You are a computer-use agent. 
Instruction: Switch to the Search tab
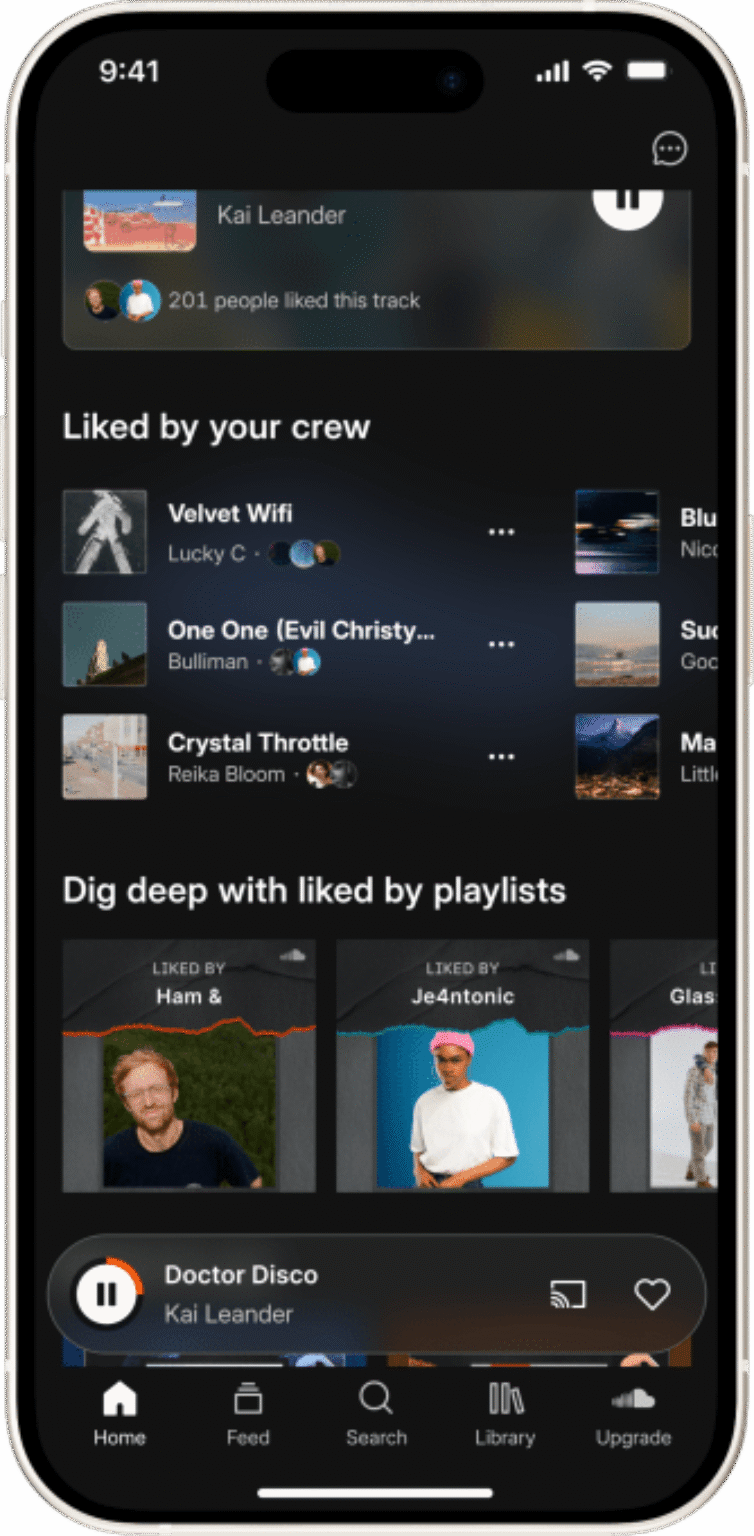pyautogui.click(x=376, y=1414)
